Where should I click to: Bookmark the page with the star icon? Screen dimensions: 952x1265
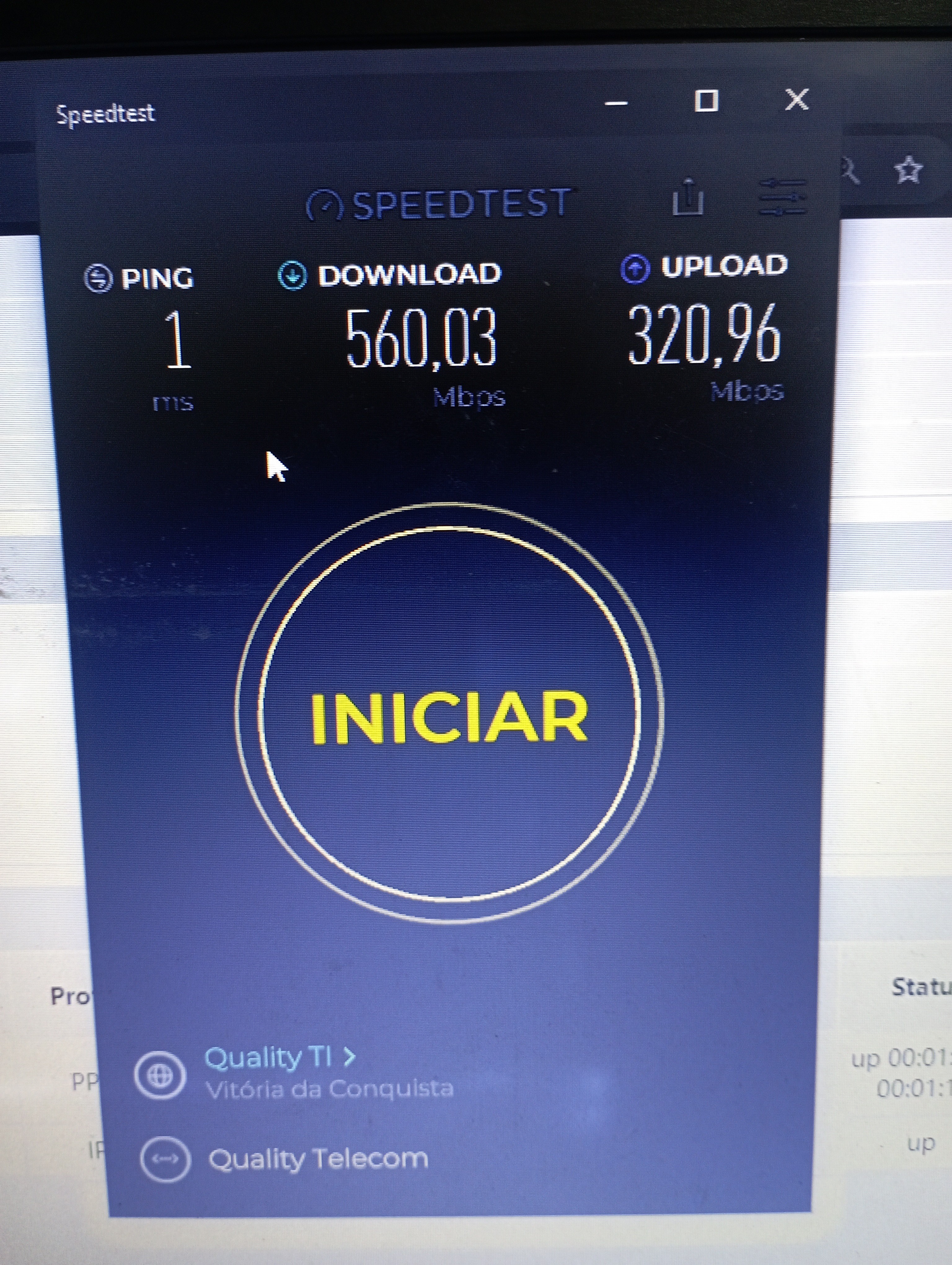click(x=908, y=171)
